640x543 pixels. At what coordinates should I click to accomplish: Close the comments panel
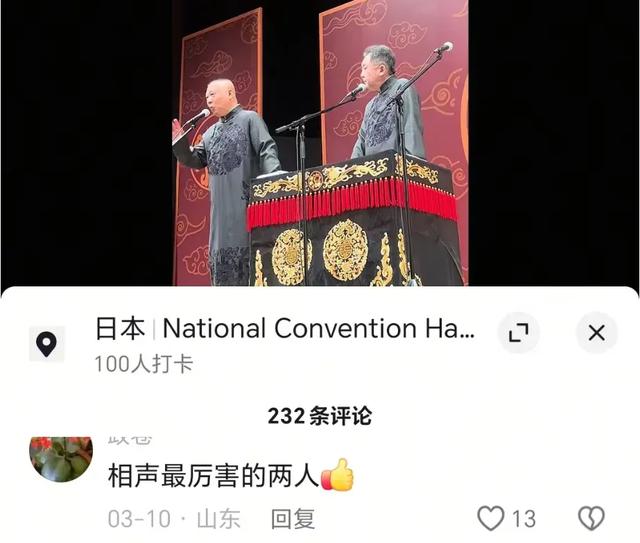(x=596, y=333)
